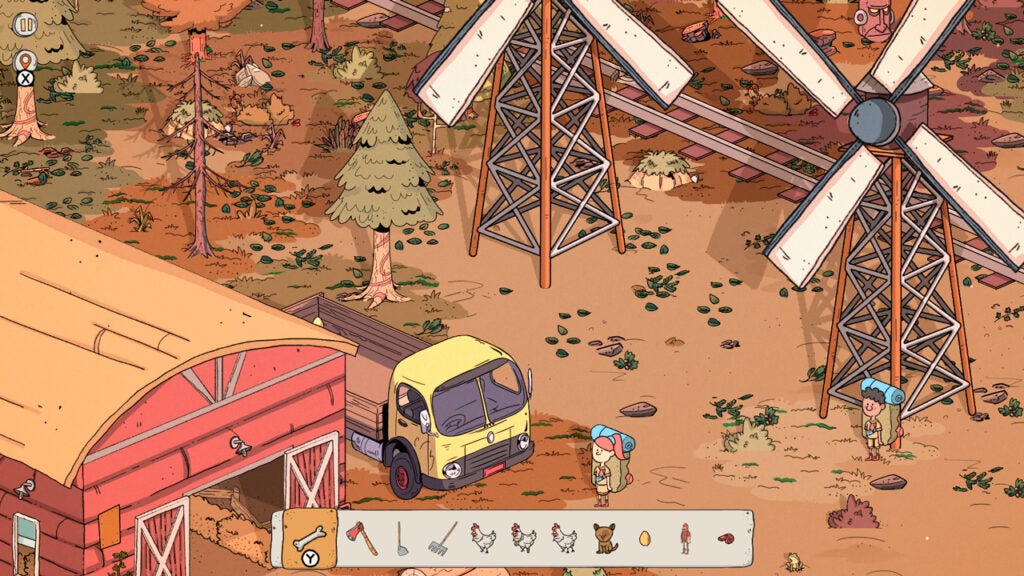The height and width of the screenshot is (576, 1024).
Task: Open the location pin hint
Action: click(x=26, y=61)
